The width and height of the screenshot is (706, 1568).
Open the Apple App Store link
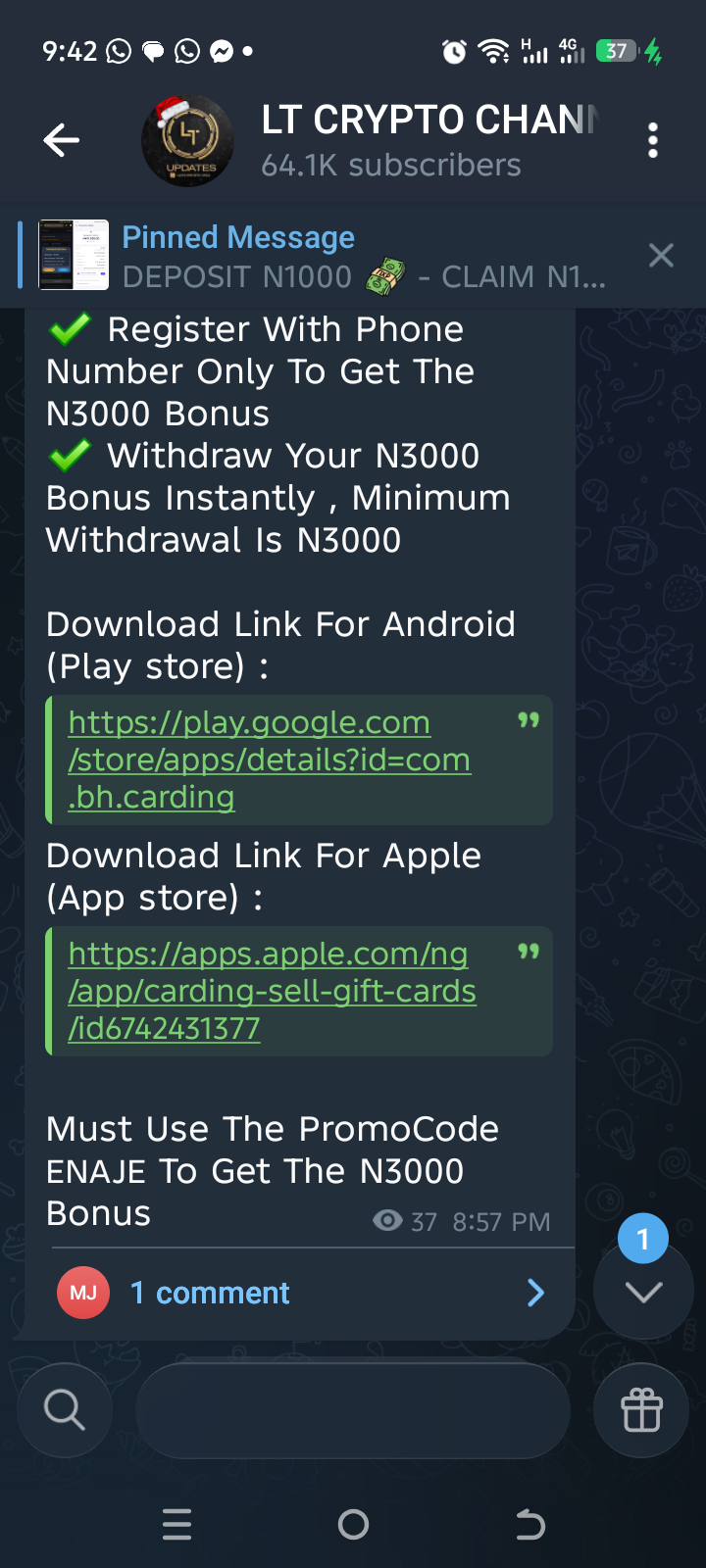pyautogui.click(x=272, y=991)
